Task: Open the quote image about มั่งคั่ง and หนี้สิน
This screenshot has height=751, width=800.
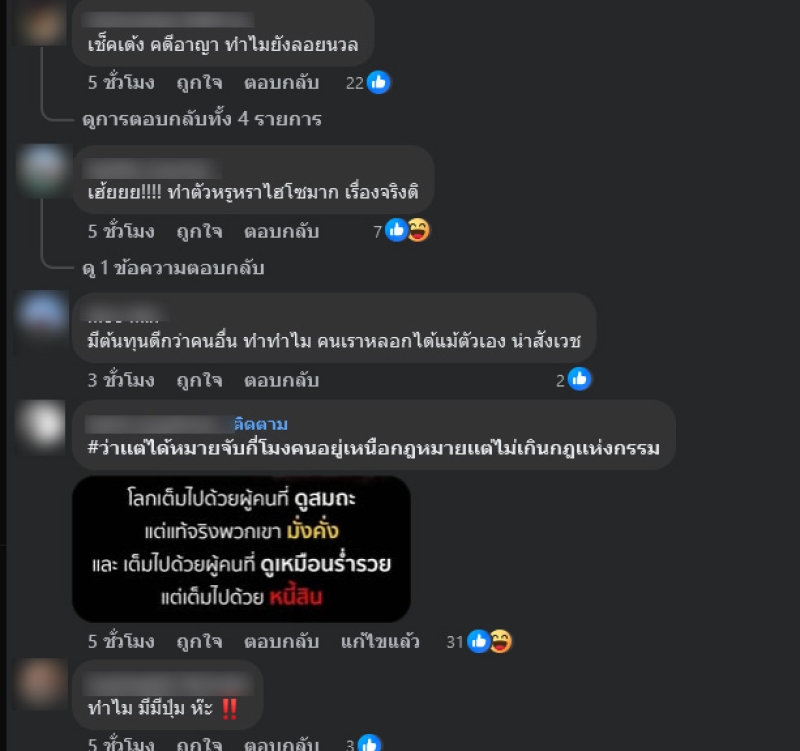Action: (x=241, y=549)
